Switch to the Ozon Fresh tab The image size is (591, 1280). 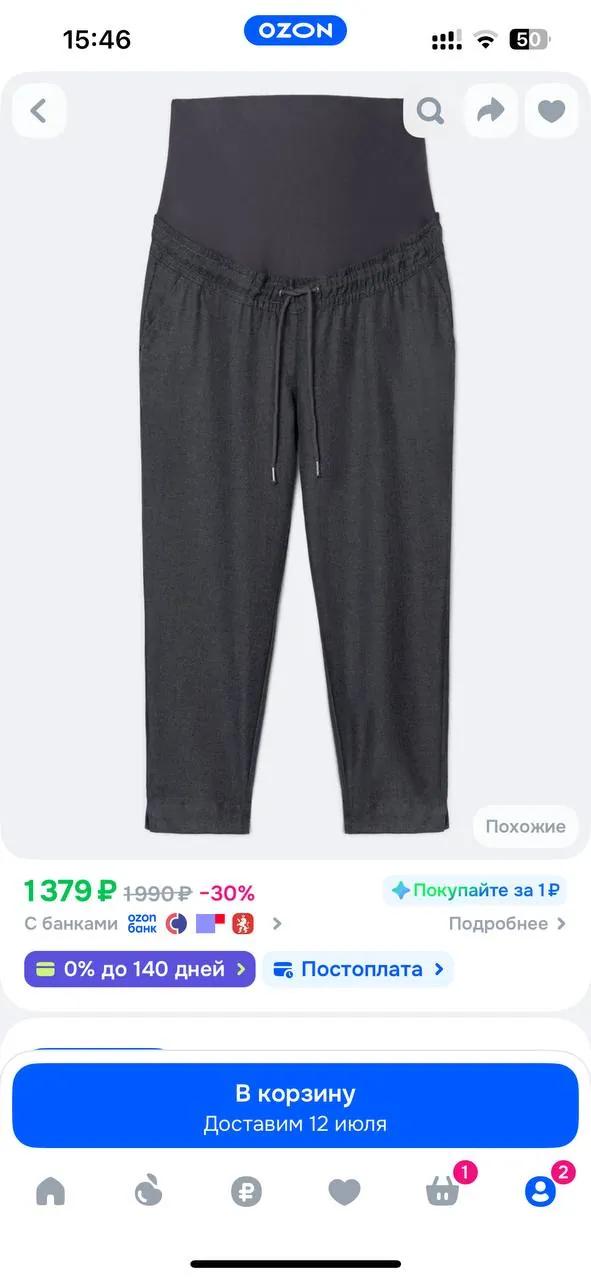148,1190
